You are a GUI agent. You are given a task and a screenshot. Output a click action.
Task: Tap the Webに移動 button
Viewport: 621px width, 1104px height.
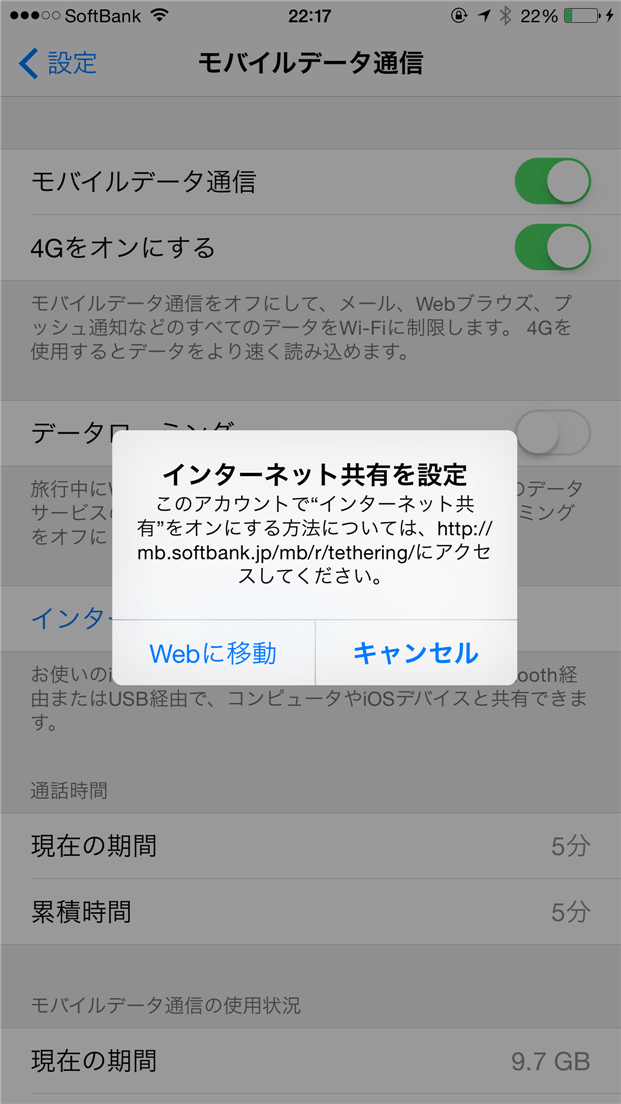click(213, 653)
